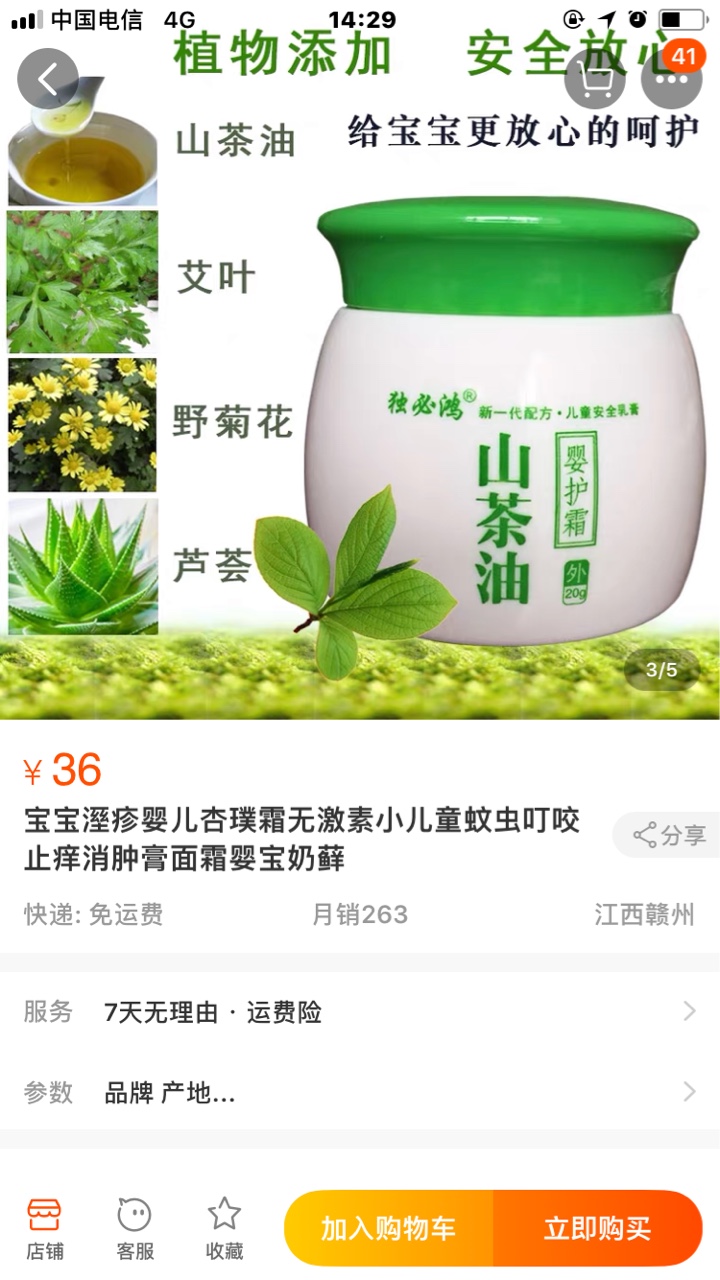The image size is (720, 1280).
Task: Open the shopping cart icon
Action: tap(594, 78)
